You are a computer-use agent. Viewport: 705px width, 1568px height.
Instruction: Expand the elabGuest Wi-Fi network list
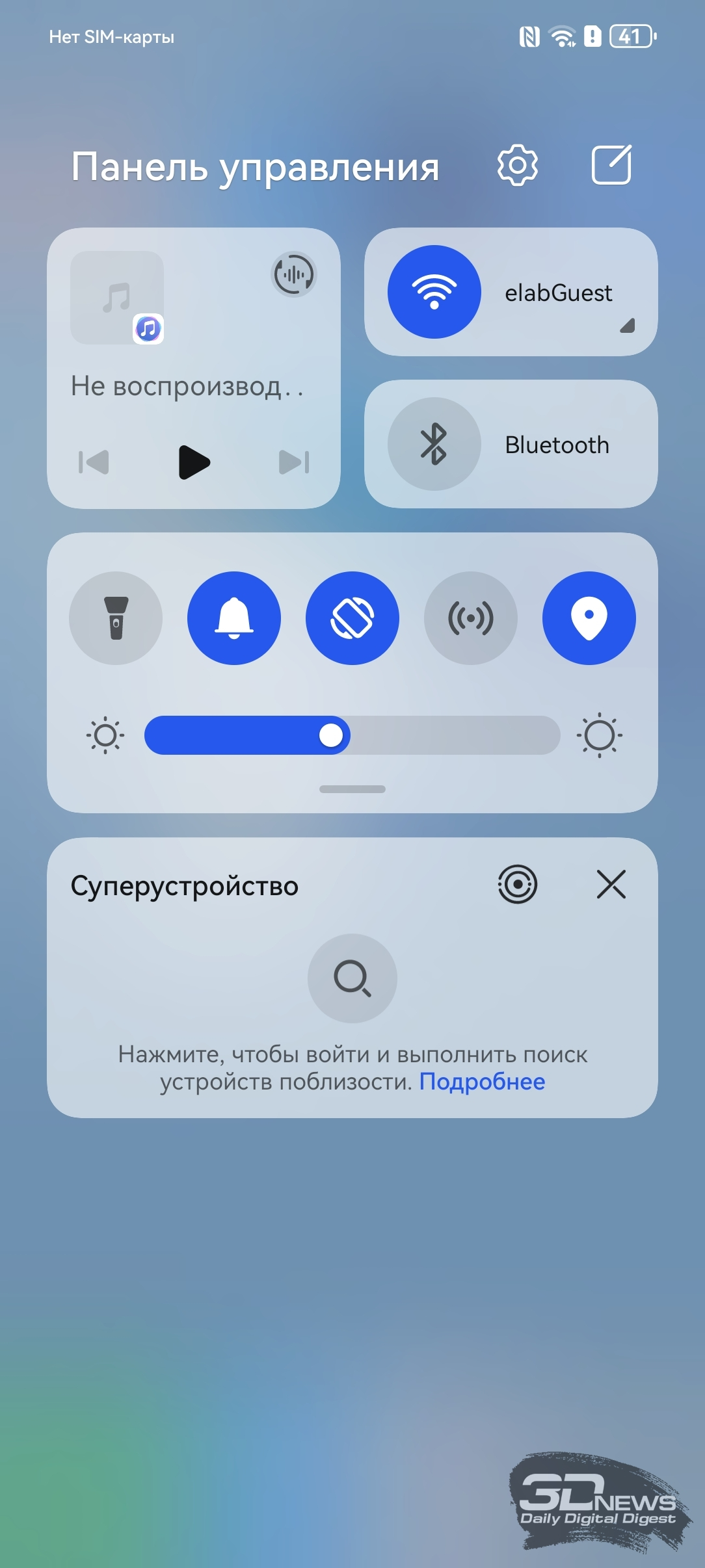pos(627,326)
